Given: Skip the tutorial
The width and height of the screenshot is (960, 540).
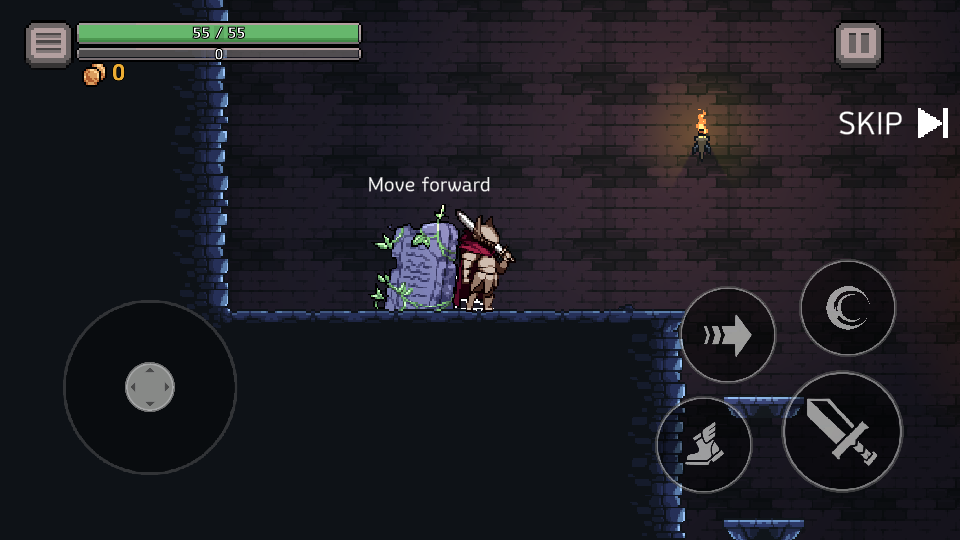Looking at the screenshot, I should click(892, 123).
